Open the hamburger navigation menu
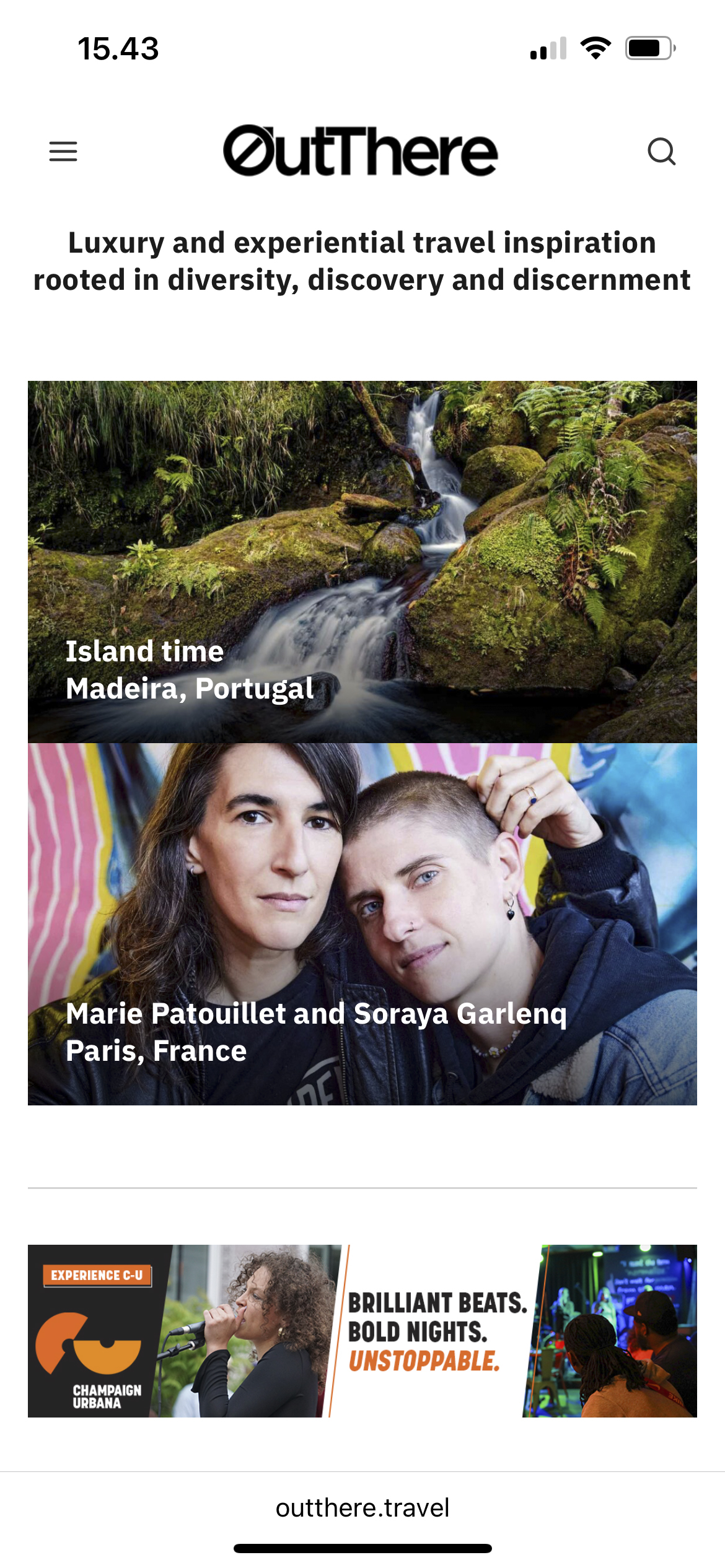 click(x=63, y=151)
